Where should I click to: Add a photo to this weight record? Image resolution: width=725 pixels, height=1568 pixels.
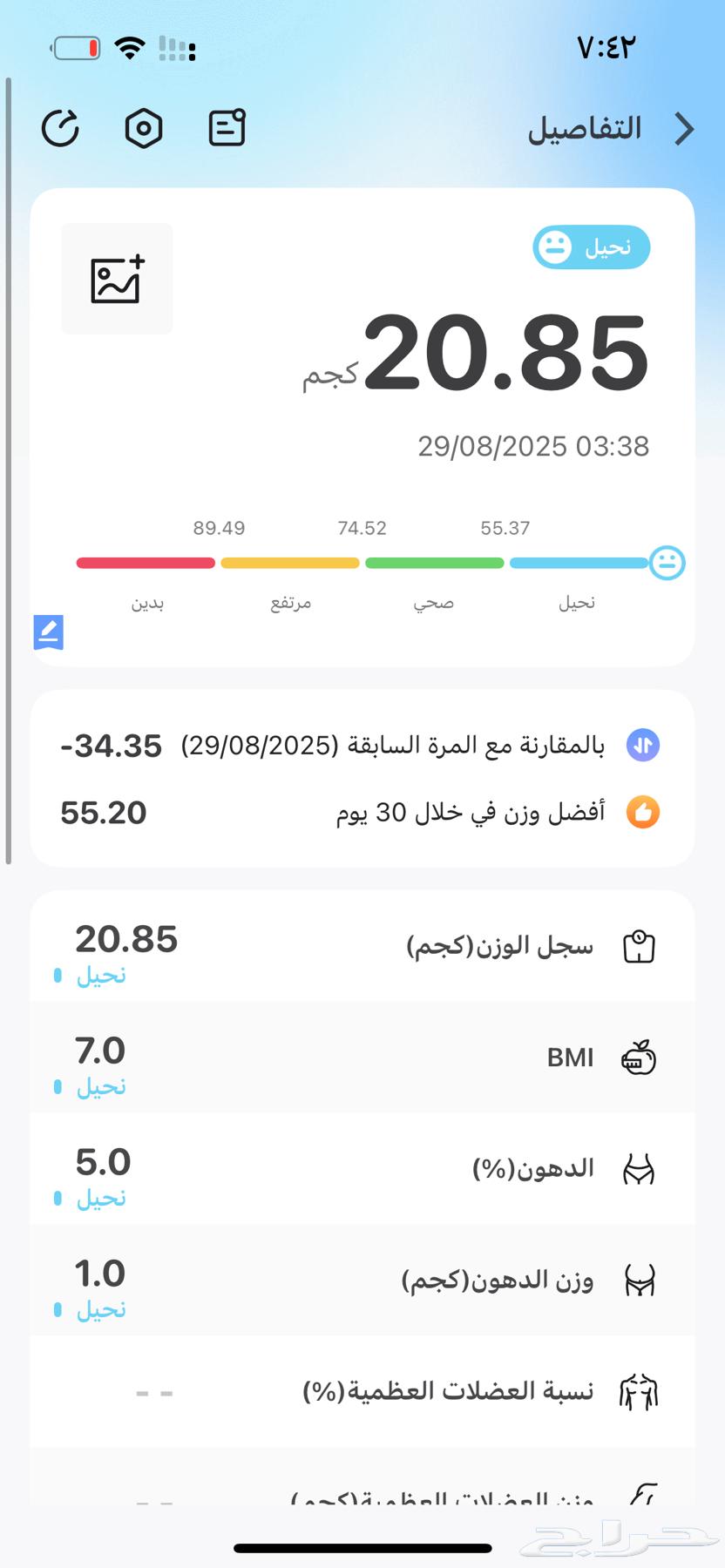[x=117, y=279]
